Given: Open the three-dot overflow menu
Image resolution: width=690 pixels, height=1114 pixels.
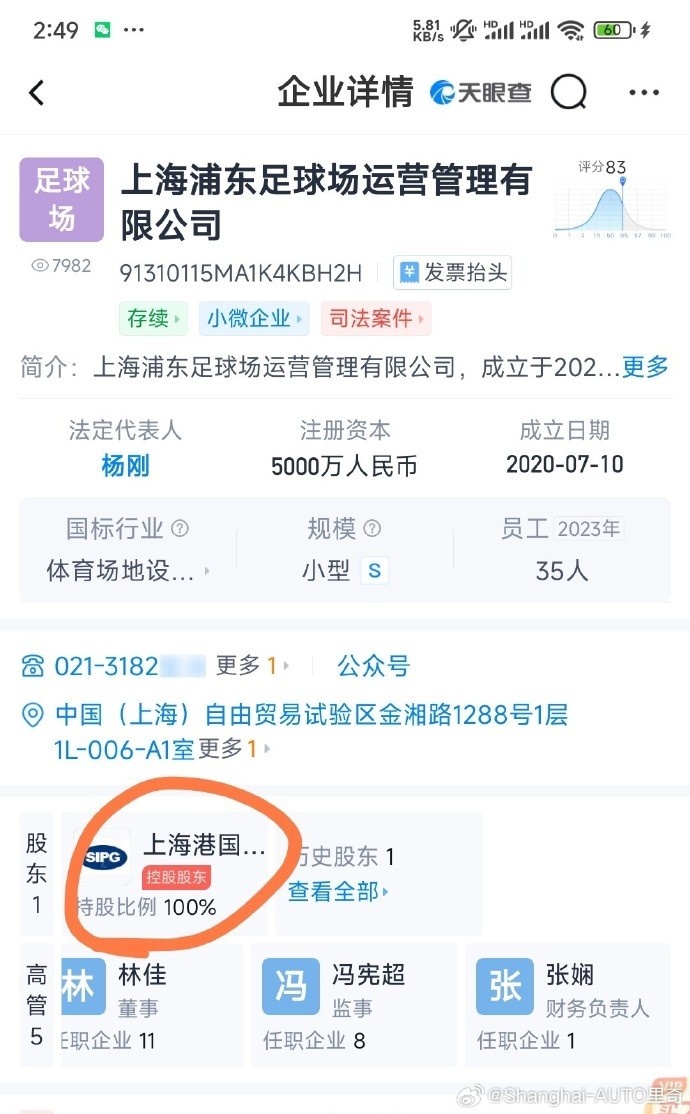Looking at the screenshot, I should (643, 93).
